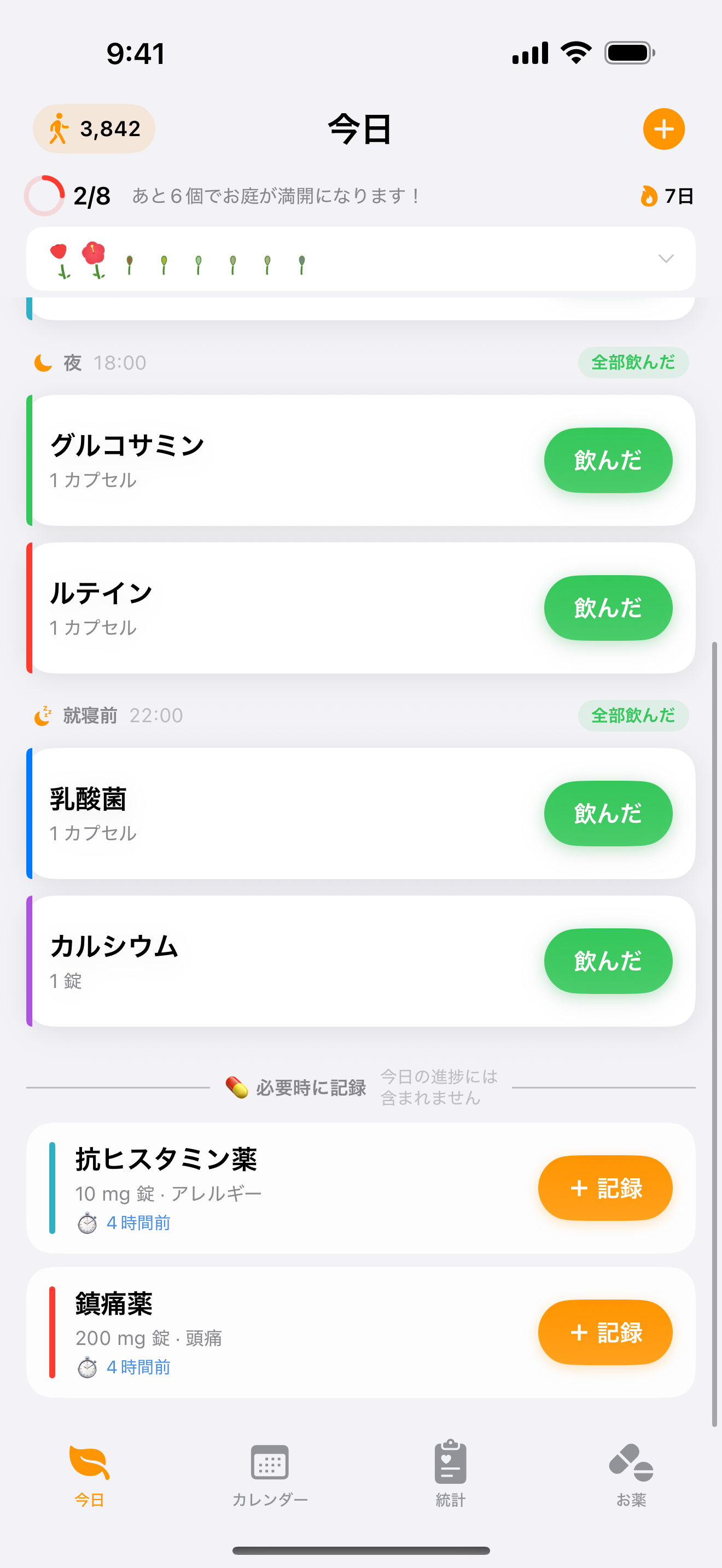This screenshot has height=1568, width=722.
Task: Unmark 乳酸菌 taken status
Action: click(x=608, y=814)
